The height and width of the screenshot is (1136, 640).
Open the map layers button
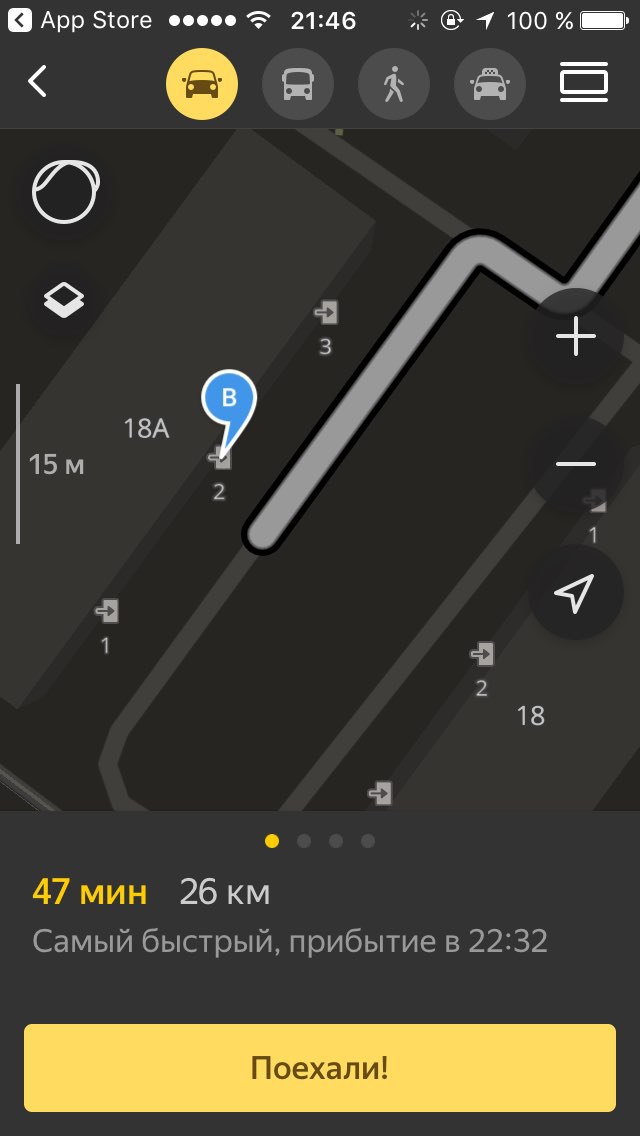click(65, 300)
